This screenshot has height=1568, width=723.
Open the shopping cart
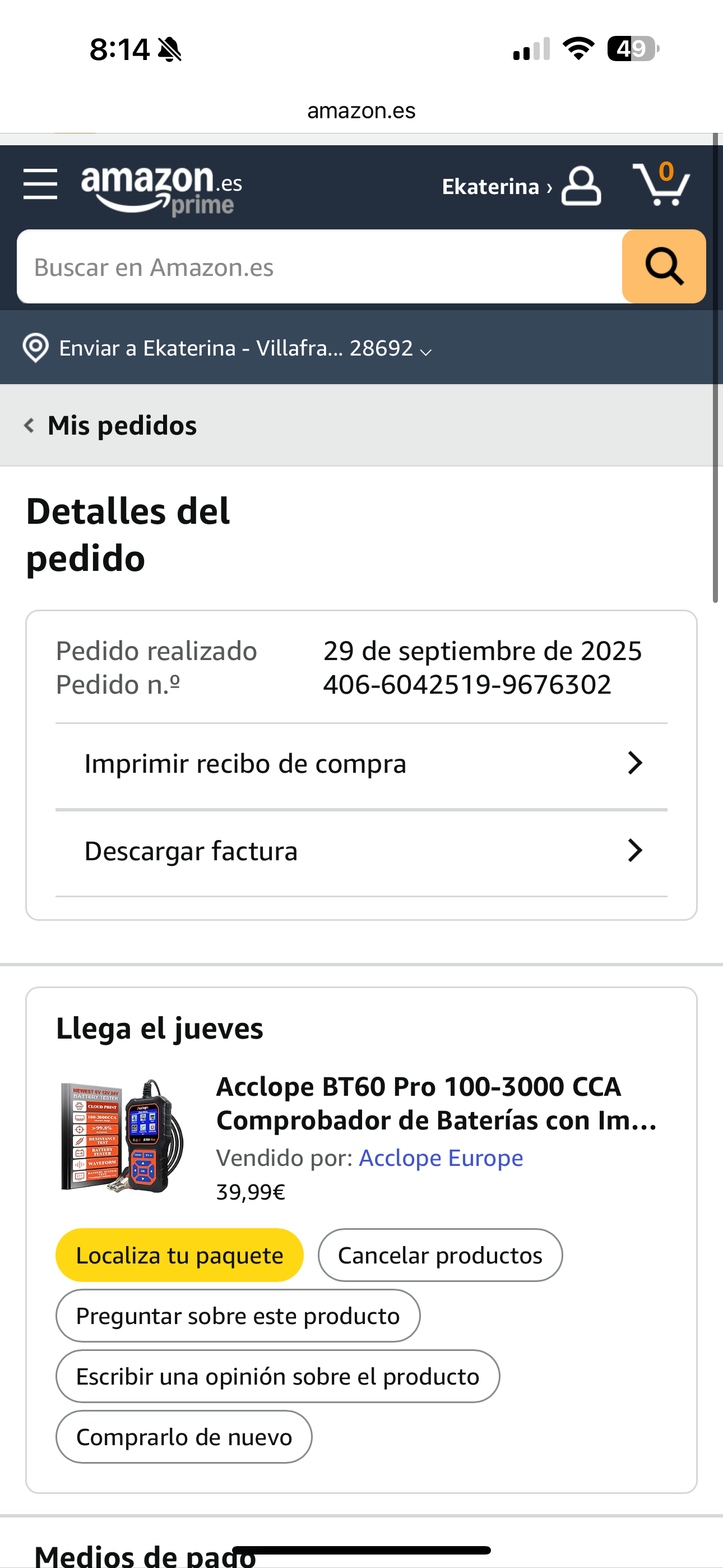[661, 185]
